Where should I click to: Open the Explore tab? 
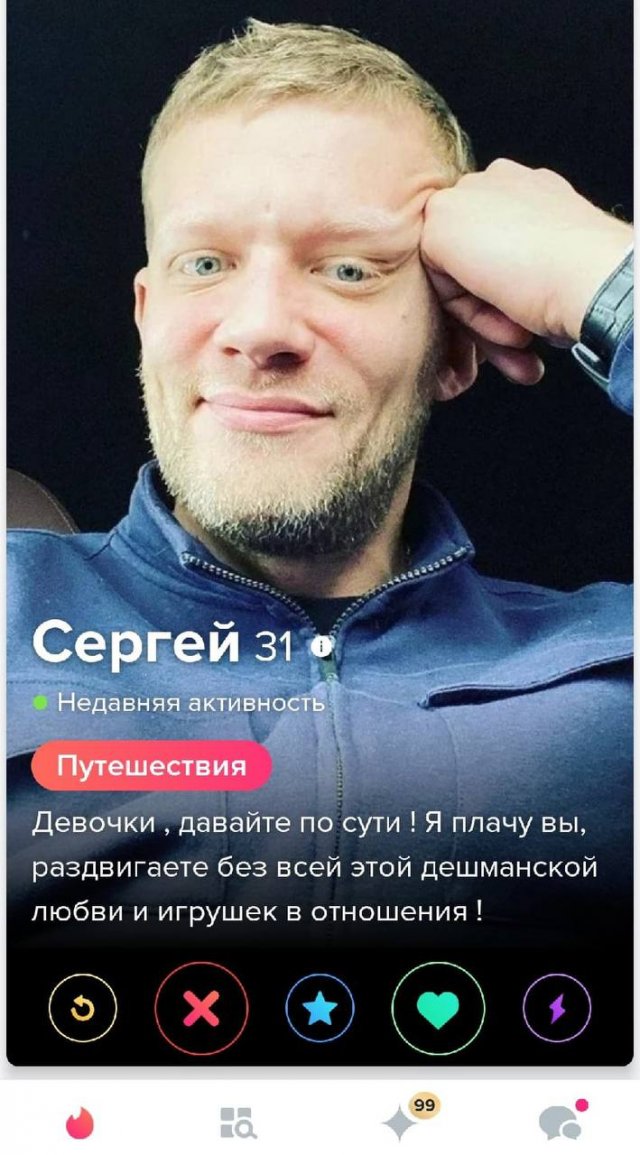[x=238, y=1124]
